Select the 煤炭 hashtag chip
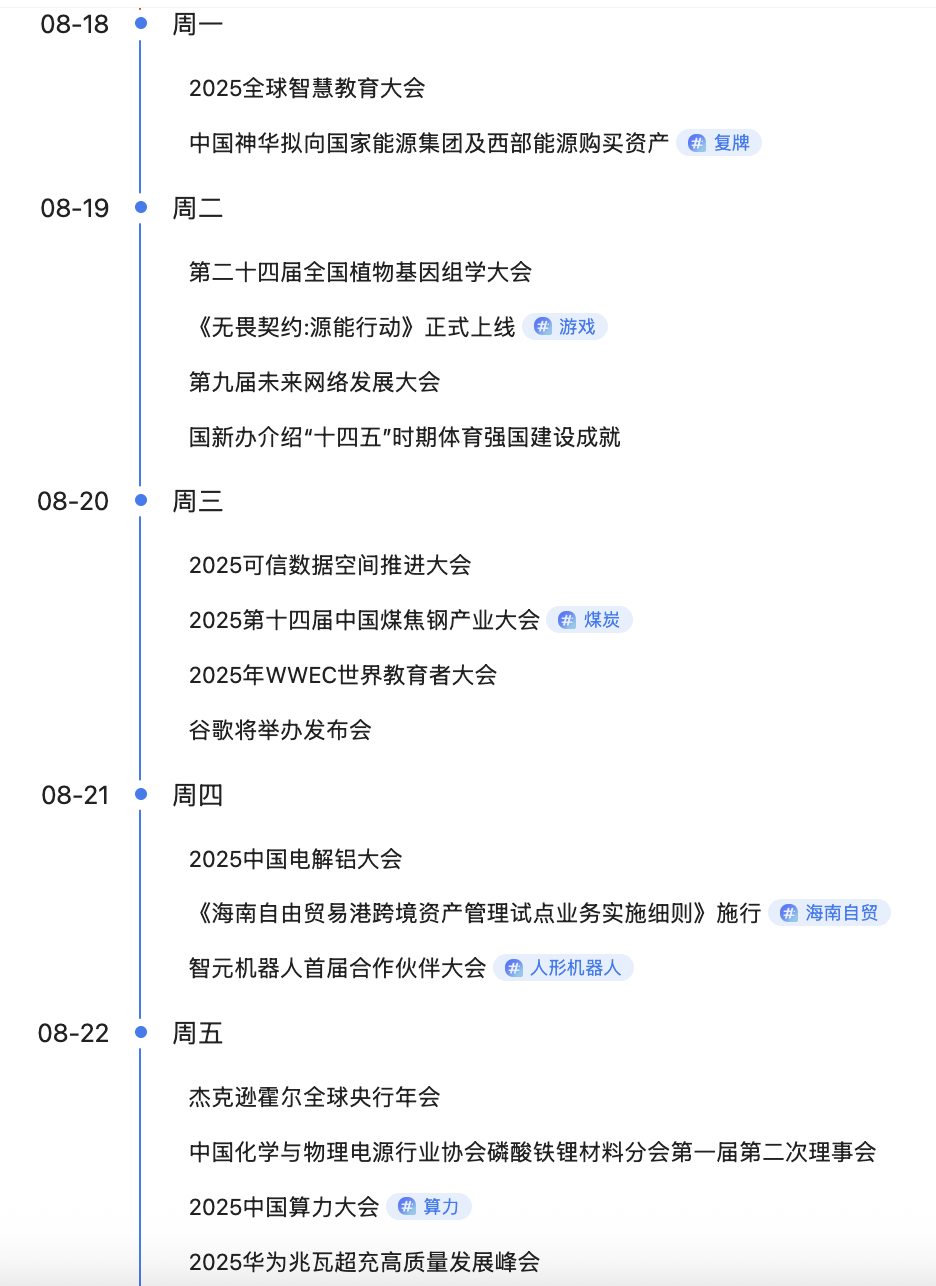 (x=590, y=620)
